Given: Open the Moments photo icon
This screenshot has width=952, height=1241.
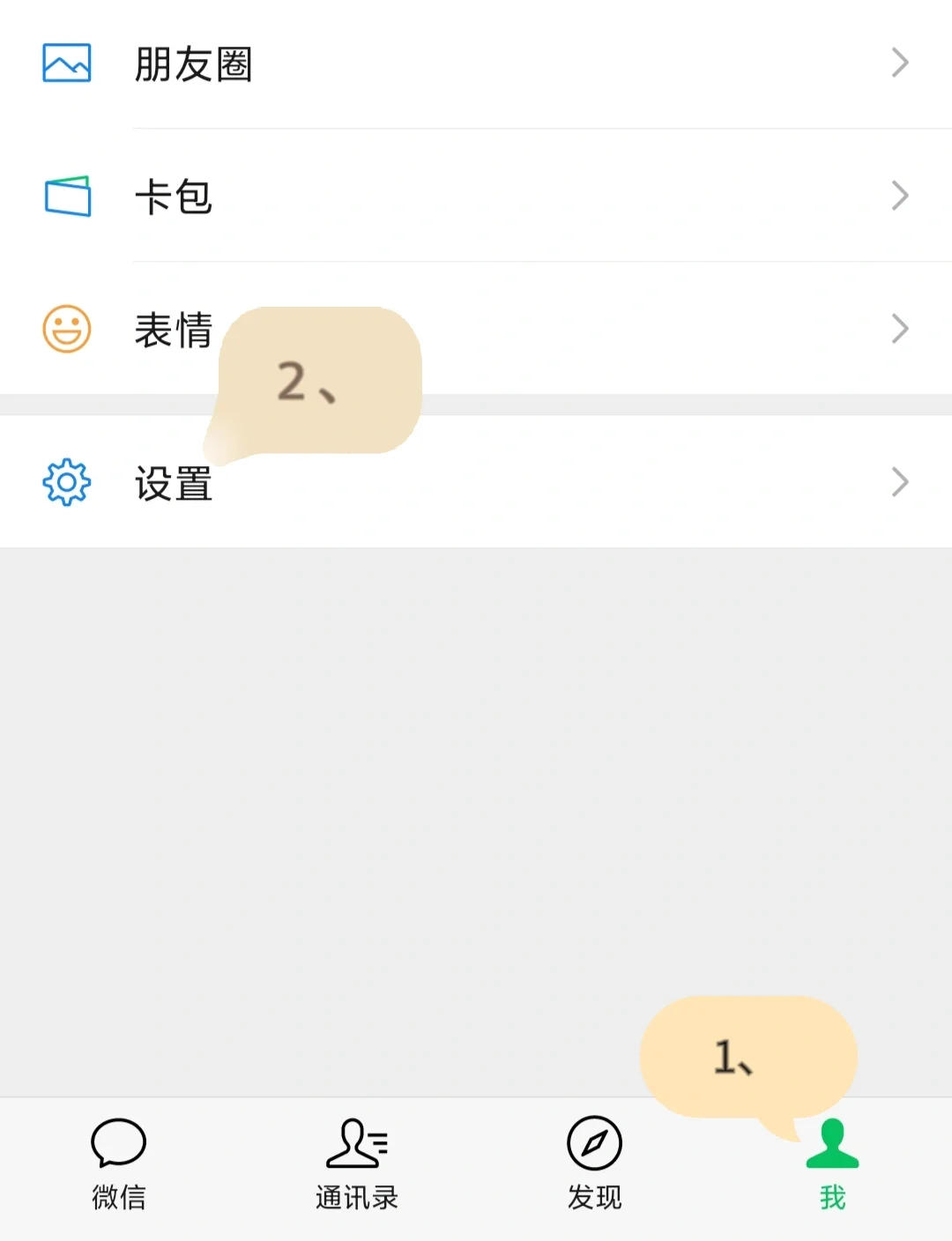Looking at the screenshot, I should tap(66, 62).
